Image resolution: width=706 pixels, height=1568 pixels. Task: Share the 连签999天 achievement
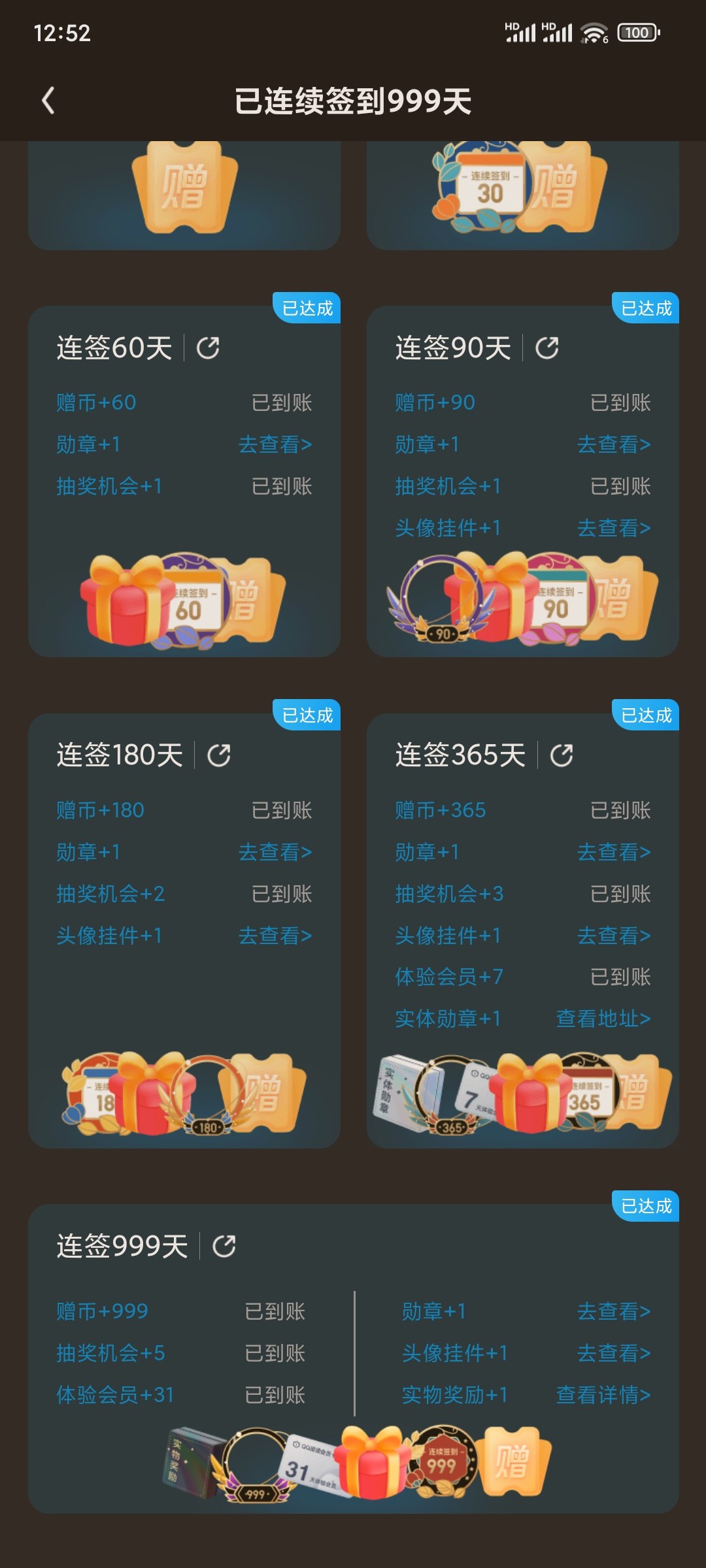click(x=224, y=1246)
